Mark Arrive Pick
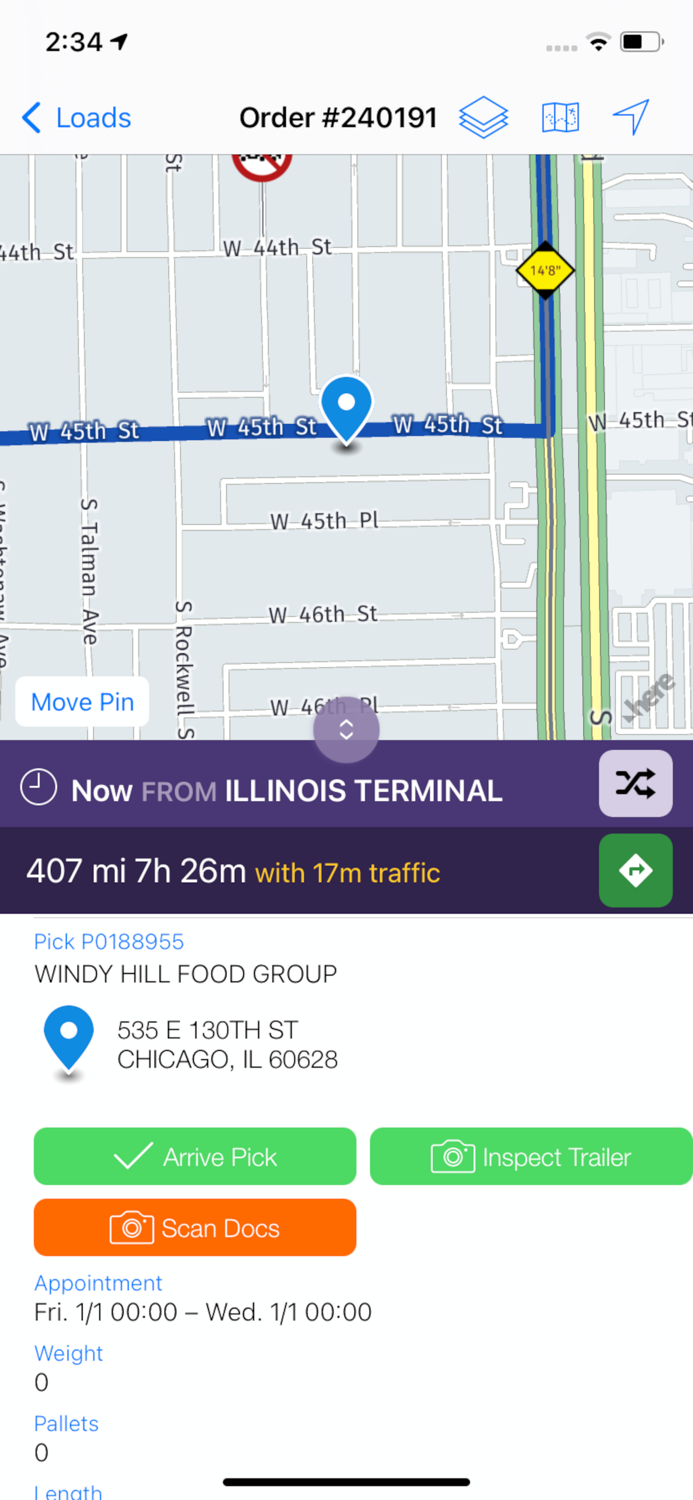The width and height of the screenshot is (693, 1500). click(195, 1157)
